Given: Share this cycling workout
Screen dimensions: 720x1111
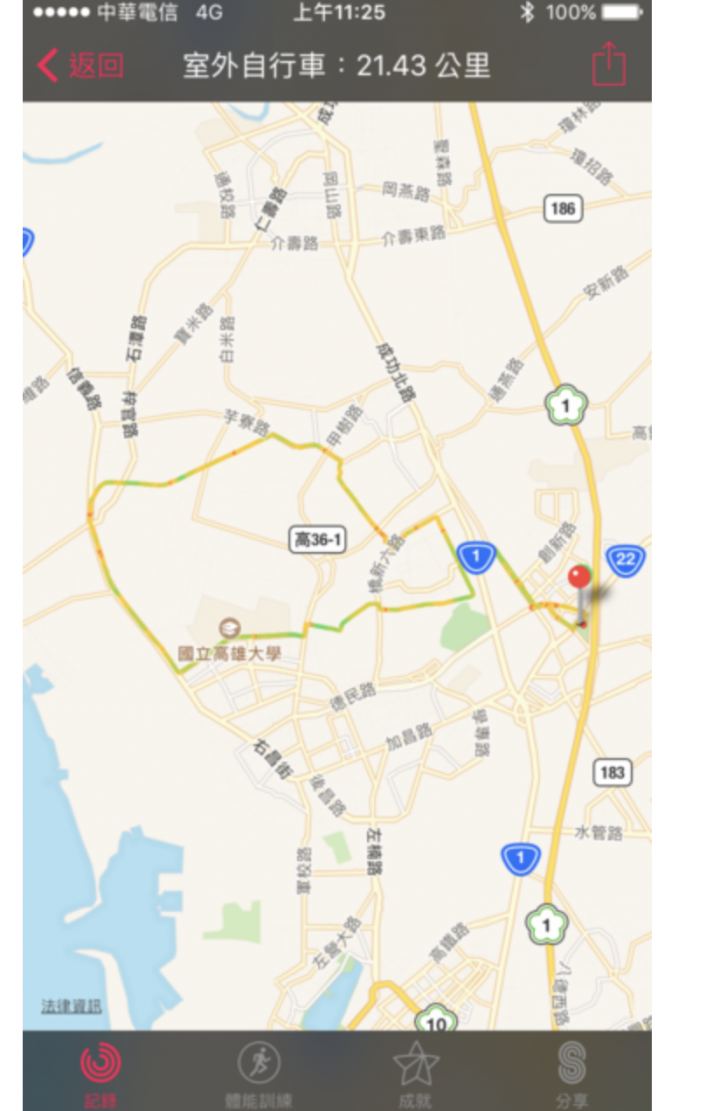Looking at the screenshot, I should pos(608,65).
